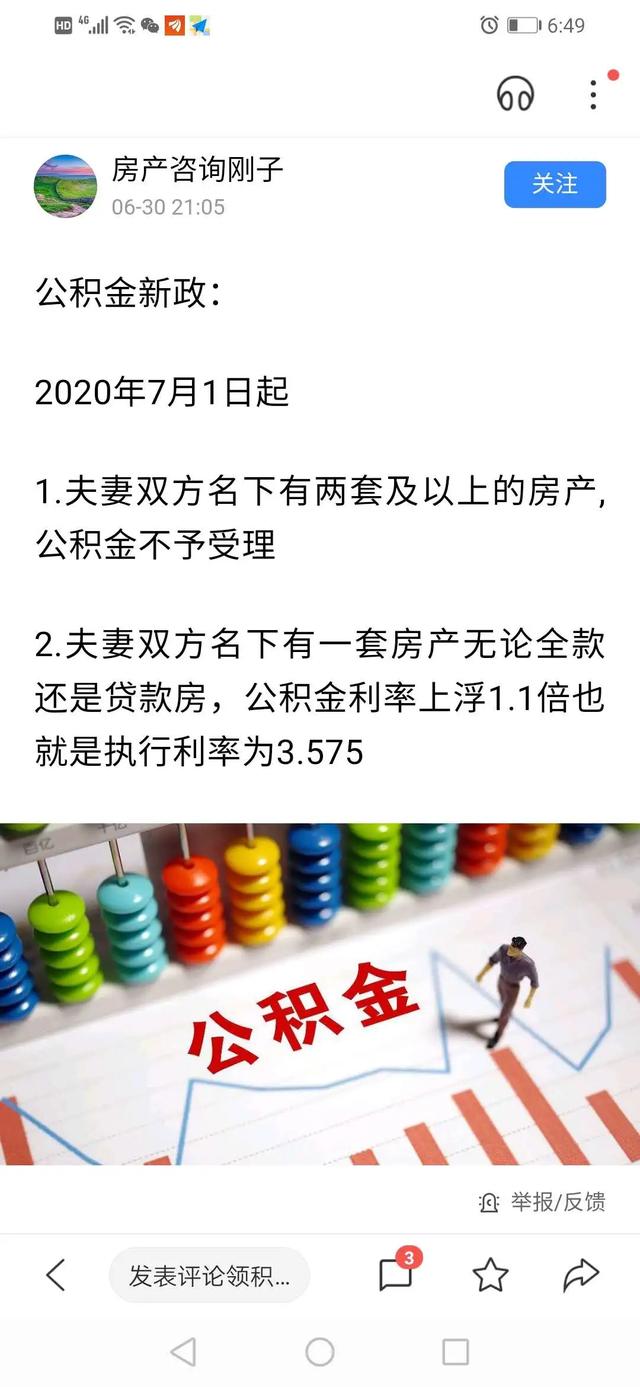Open the three-dot overflow menu
This screenshot has width=640, height=1387.
[x=593, y=94]
